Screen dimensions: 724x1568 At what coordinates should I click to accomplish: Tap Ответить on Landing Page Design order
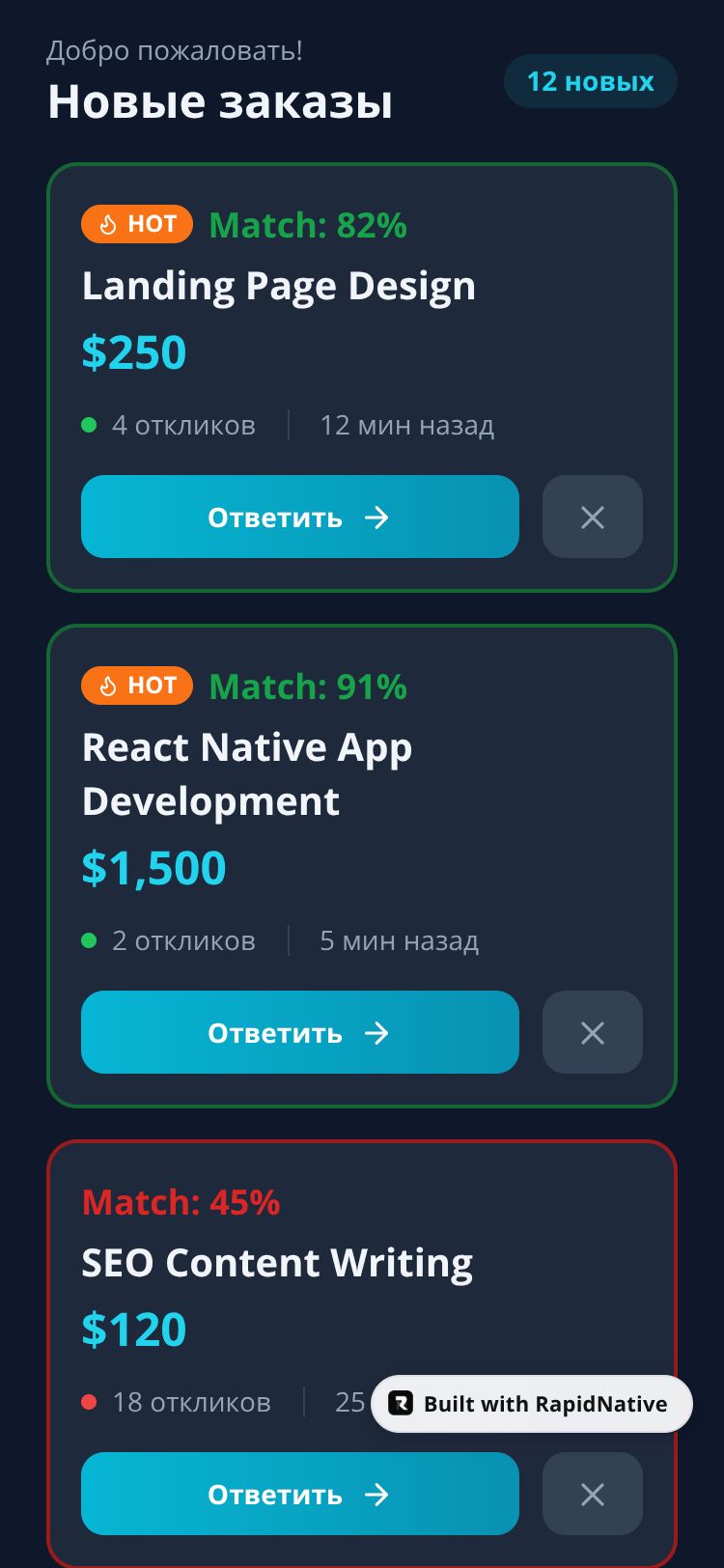pos(299,517)
